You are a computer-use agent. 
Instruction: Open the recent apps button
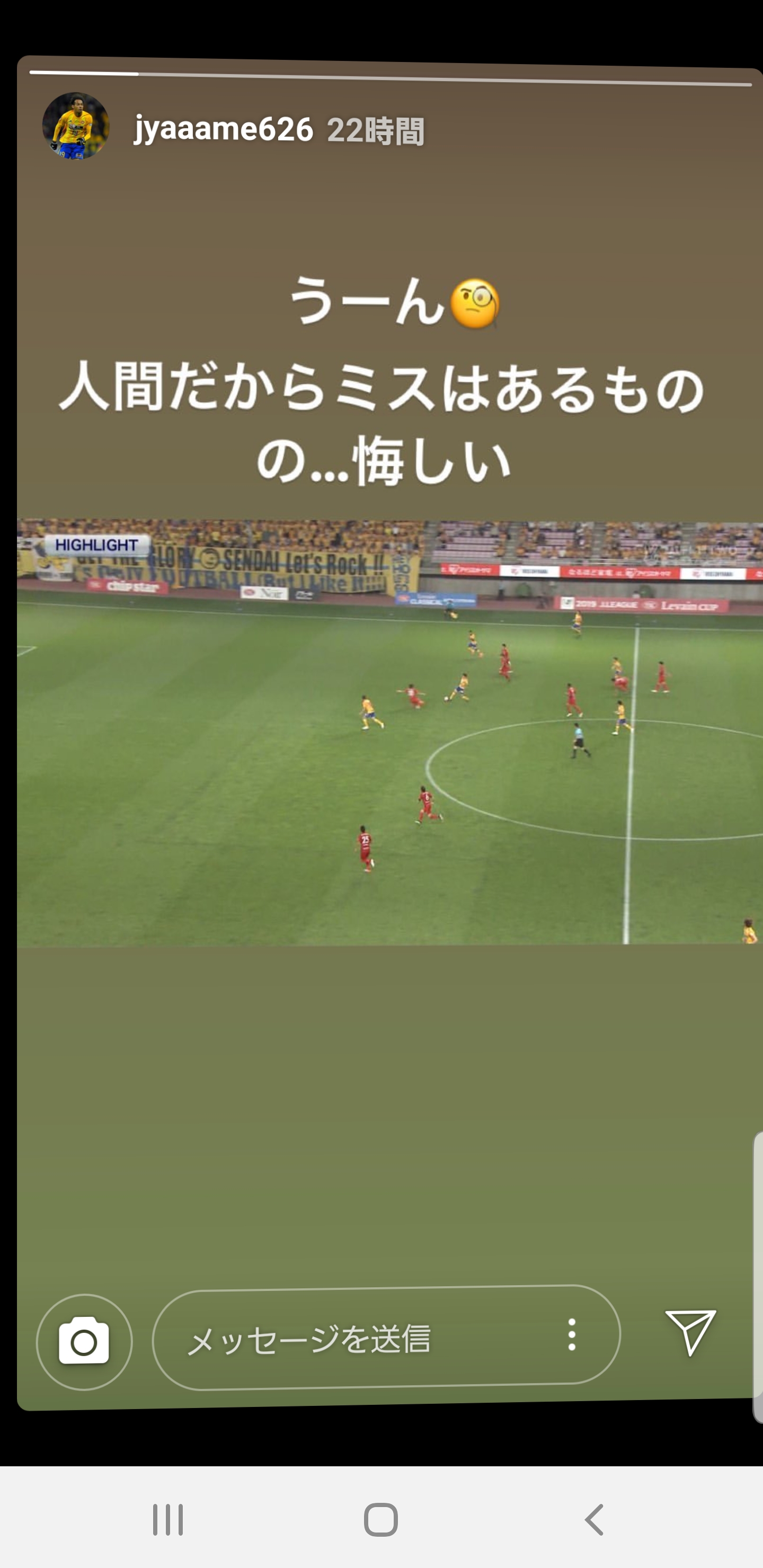[167, 1520]
